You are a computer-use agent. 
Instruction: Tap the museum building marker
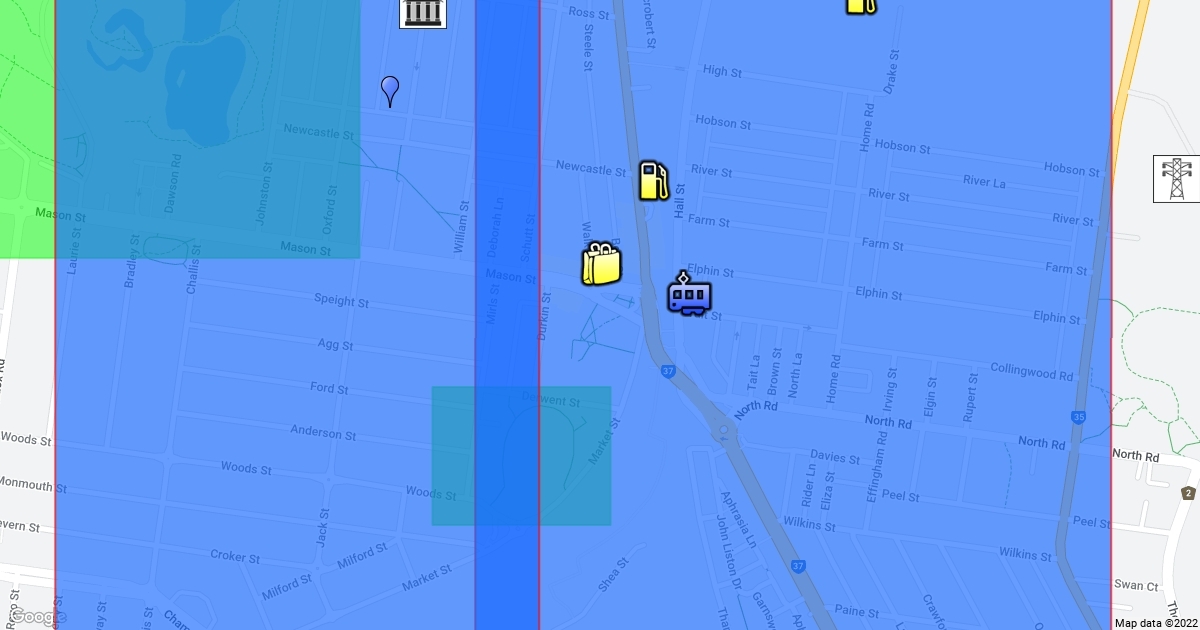click(x=422, y=12)
